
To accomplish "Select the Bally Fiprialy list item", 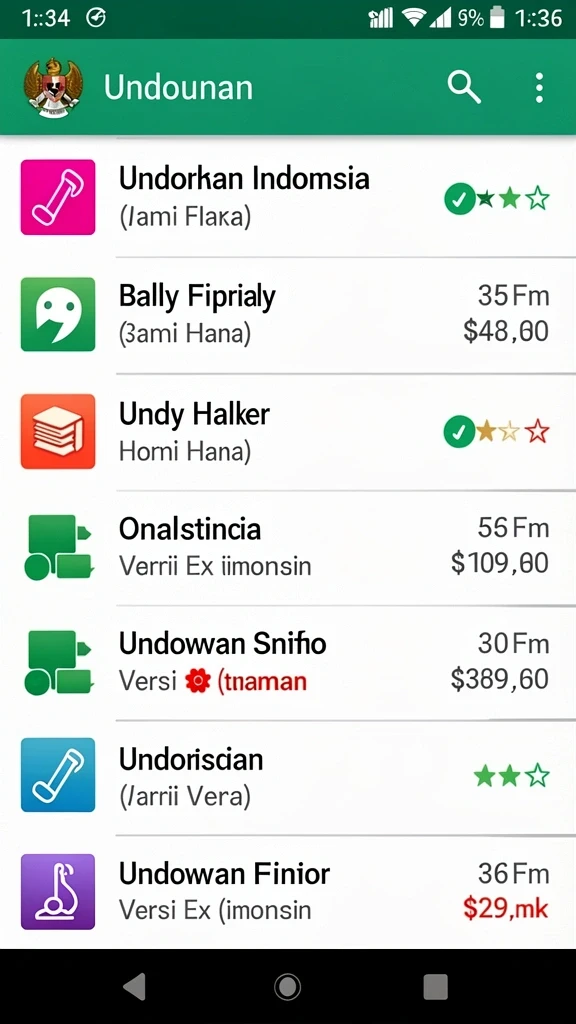I will (x=288, y=315).
